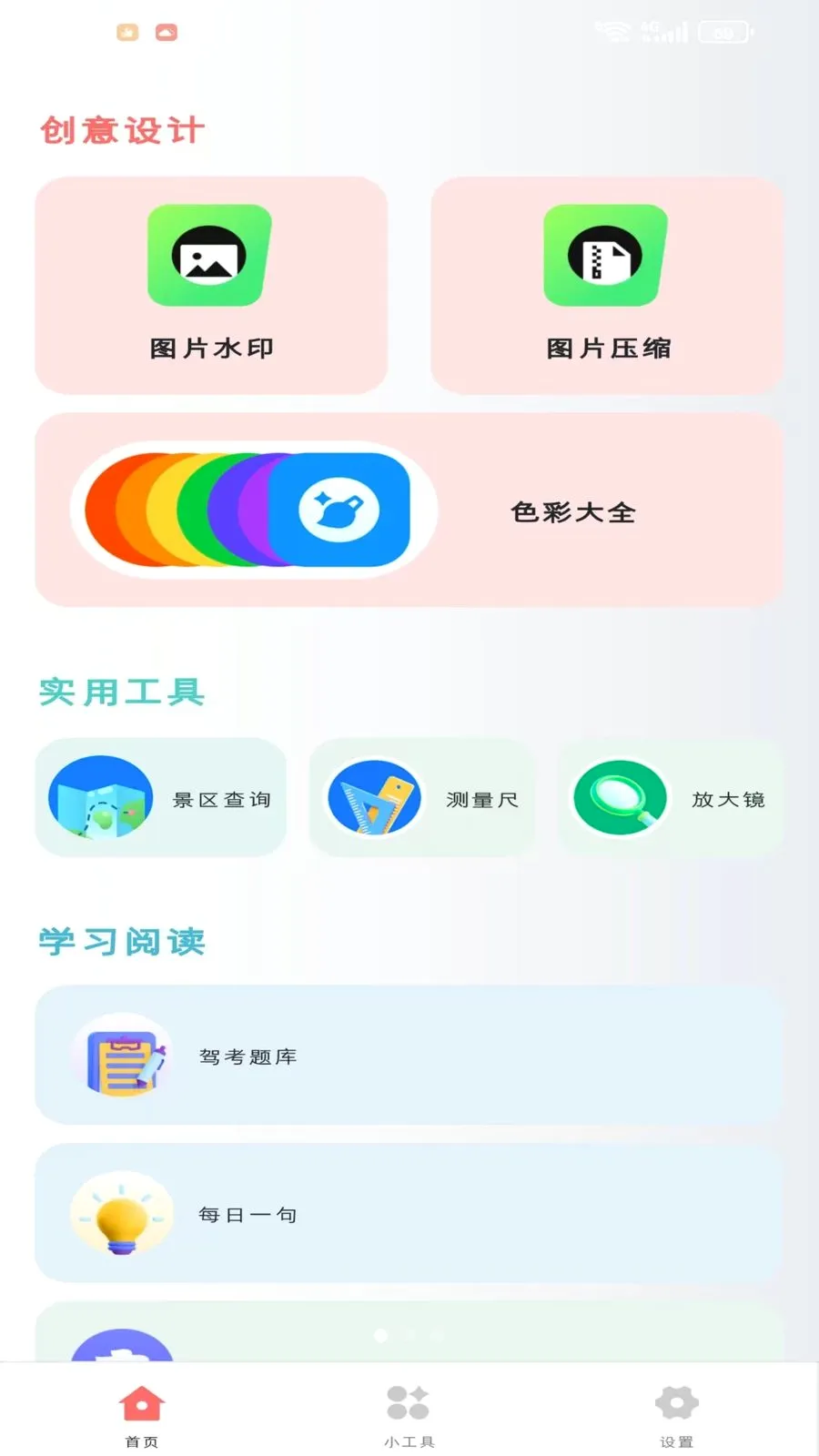
Task: Click the 驾考题库 clipboard icon
Action: coord(124,1058)
